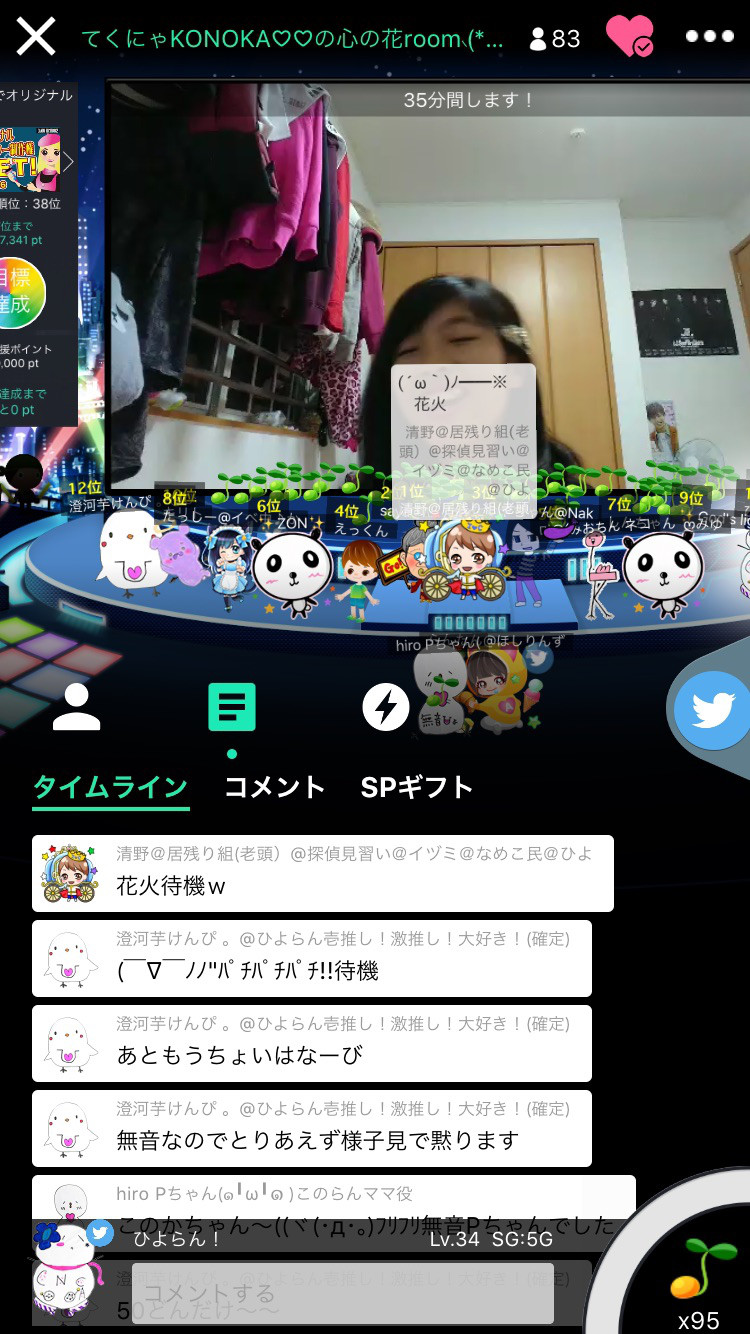Select the green comment list icon
The image size is (750, 1334).
click(x=231, y=708)
